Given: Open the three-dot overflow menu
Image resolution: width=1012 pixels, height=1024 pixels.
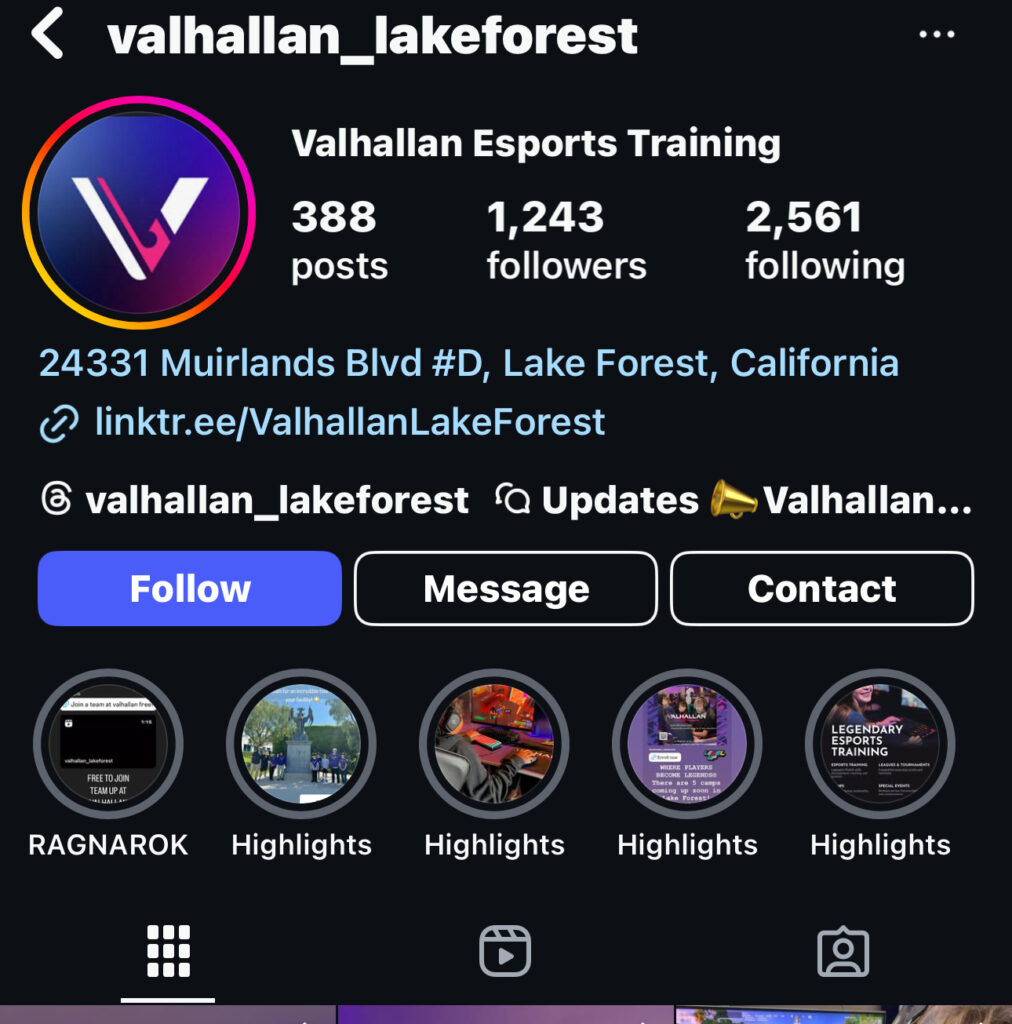Looking at the screenshot, I should pos(936,36).
